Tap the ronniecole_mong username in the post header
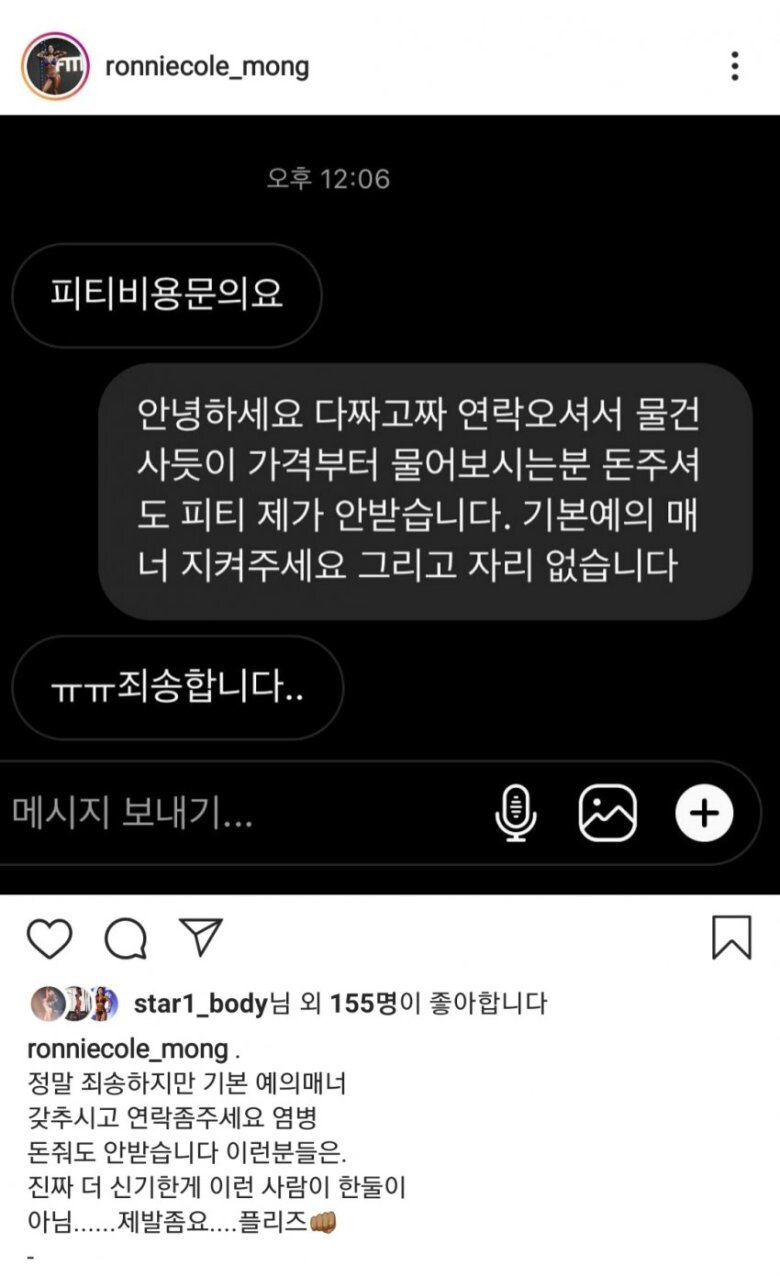 (207, 67)
